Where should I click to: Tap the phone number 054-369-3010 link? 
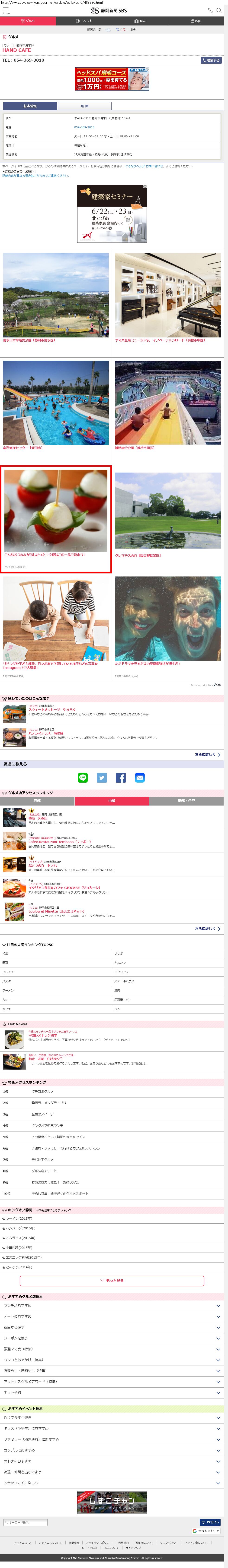(x=84, y=127)
